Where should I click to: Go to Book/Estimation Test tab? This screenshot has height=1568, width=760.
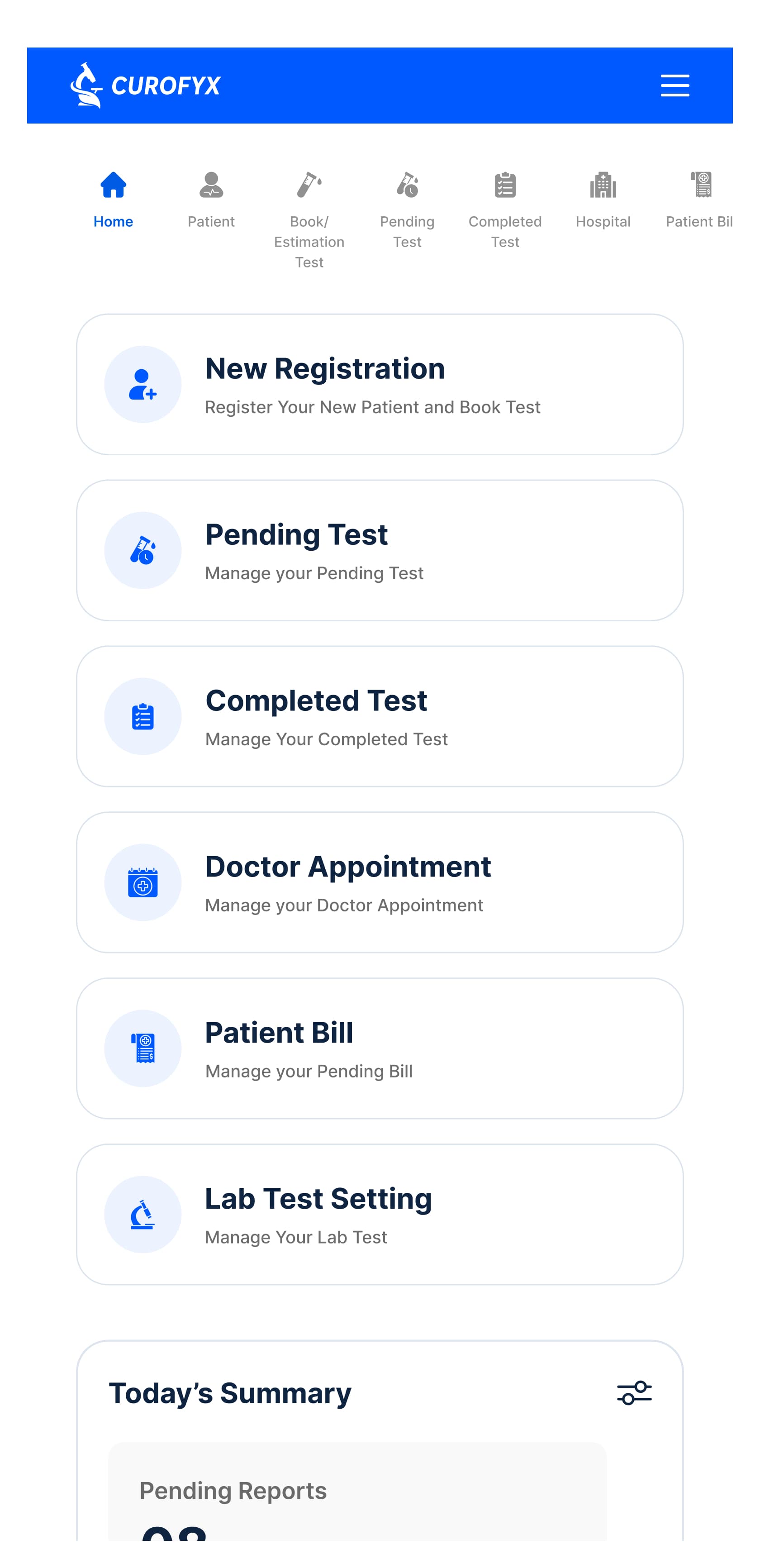(x=309, y=219)
